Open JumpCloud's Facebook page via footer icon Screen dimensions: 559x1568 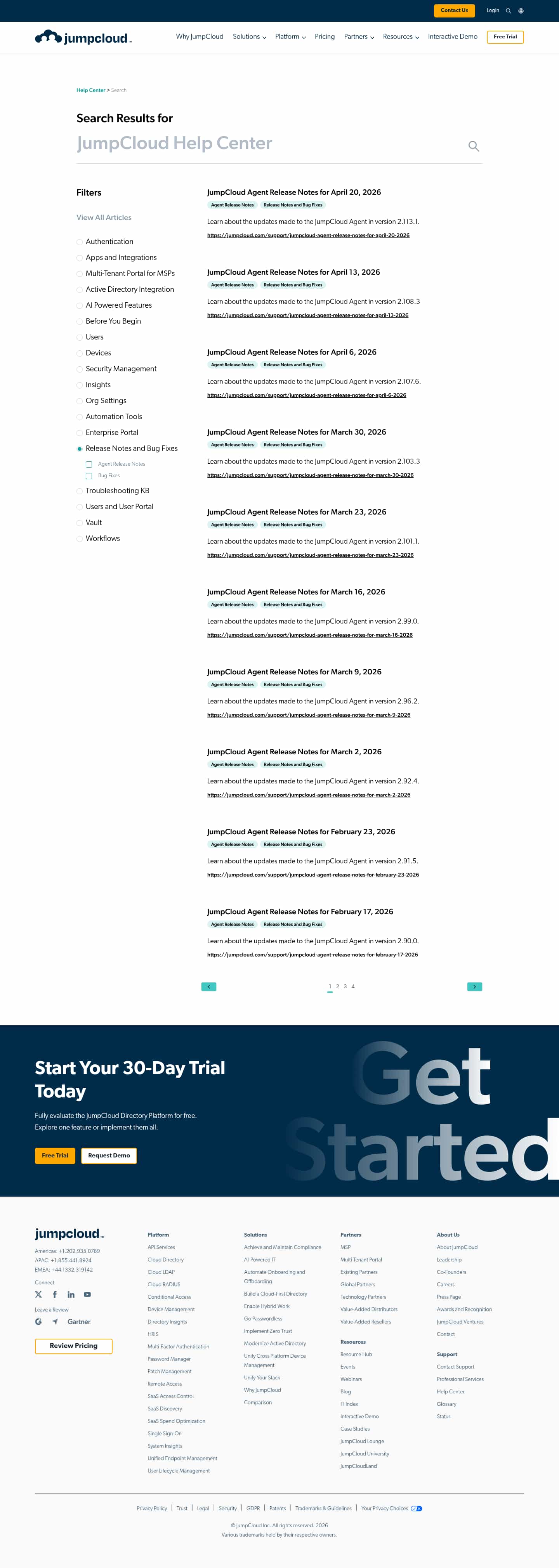[55, 1294]
